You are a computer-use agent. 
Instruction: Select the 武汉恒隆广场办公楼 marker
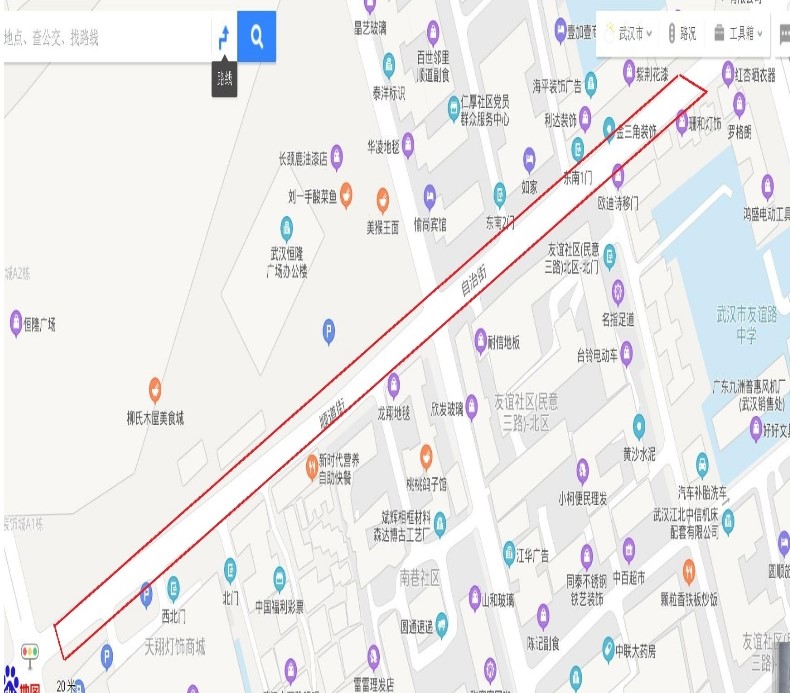click(x=287, y=227)
